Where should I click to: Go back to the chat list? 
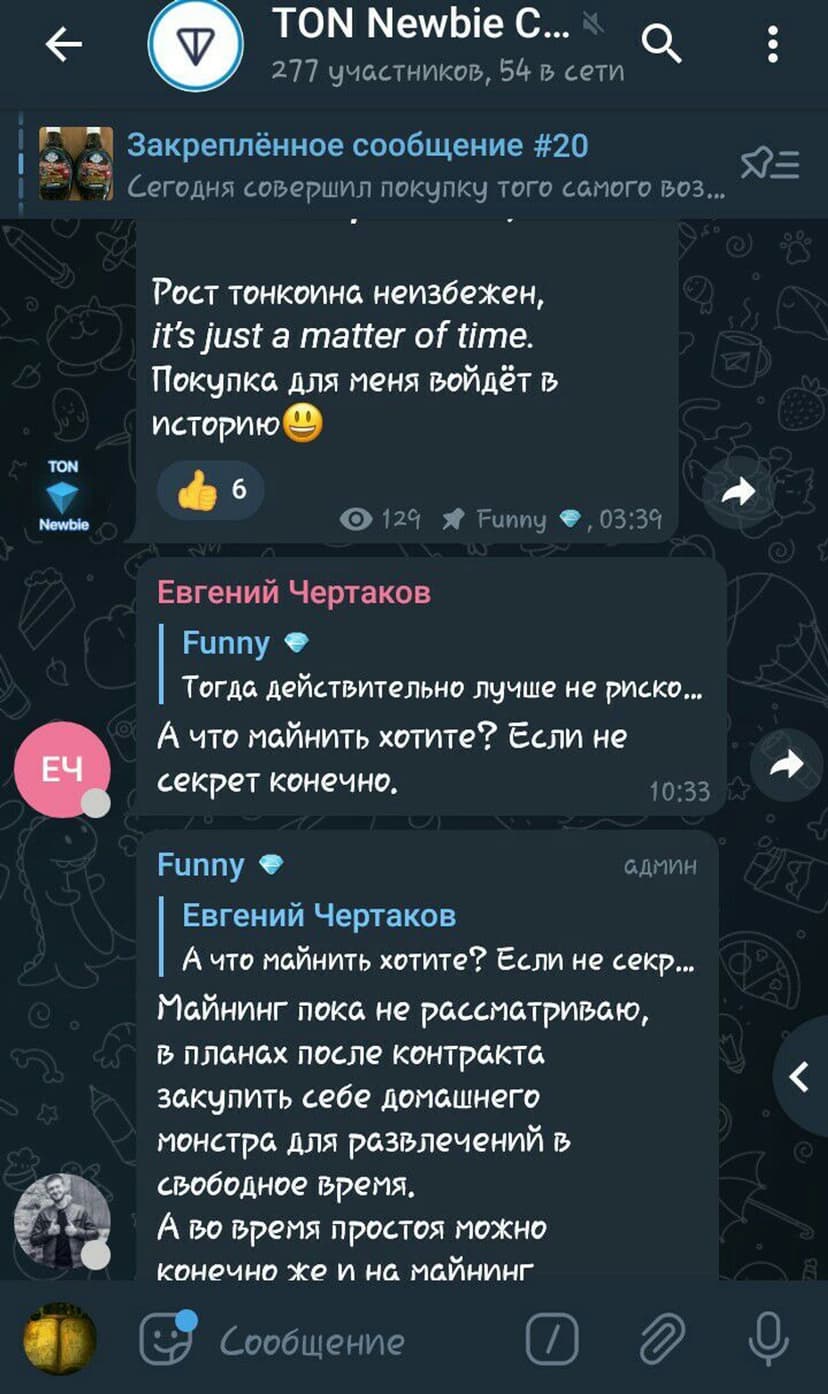click(x=63, y=45)
